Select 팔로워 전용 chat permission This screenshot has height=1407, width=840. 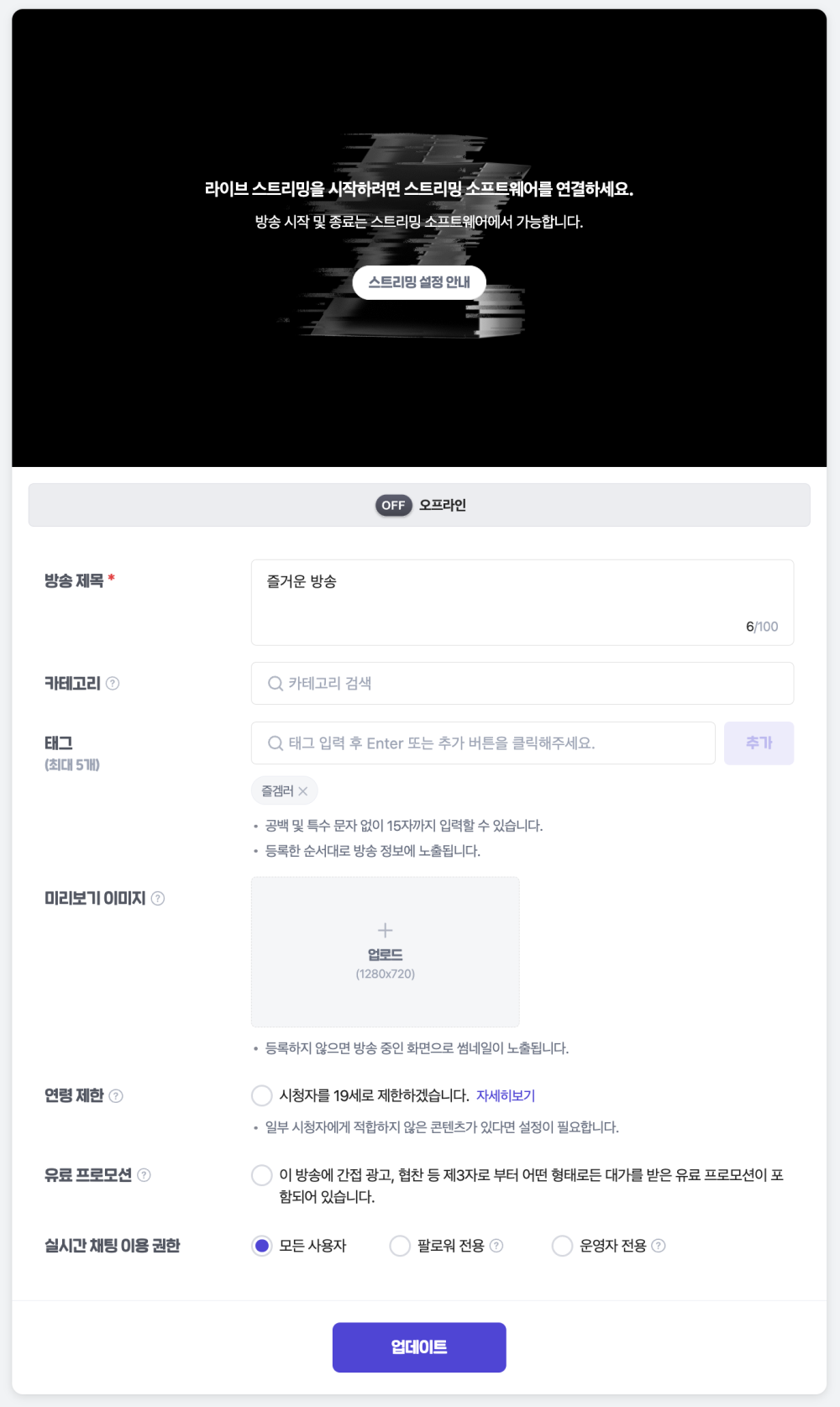tap(400, 1246)
